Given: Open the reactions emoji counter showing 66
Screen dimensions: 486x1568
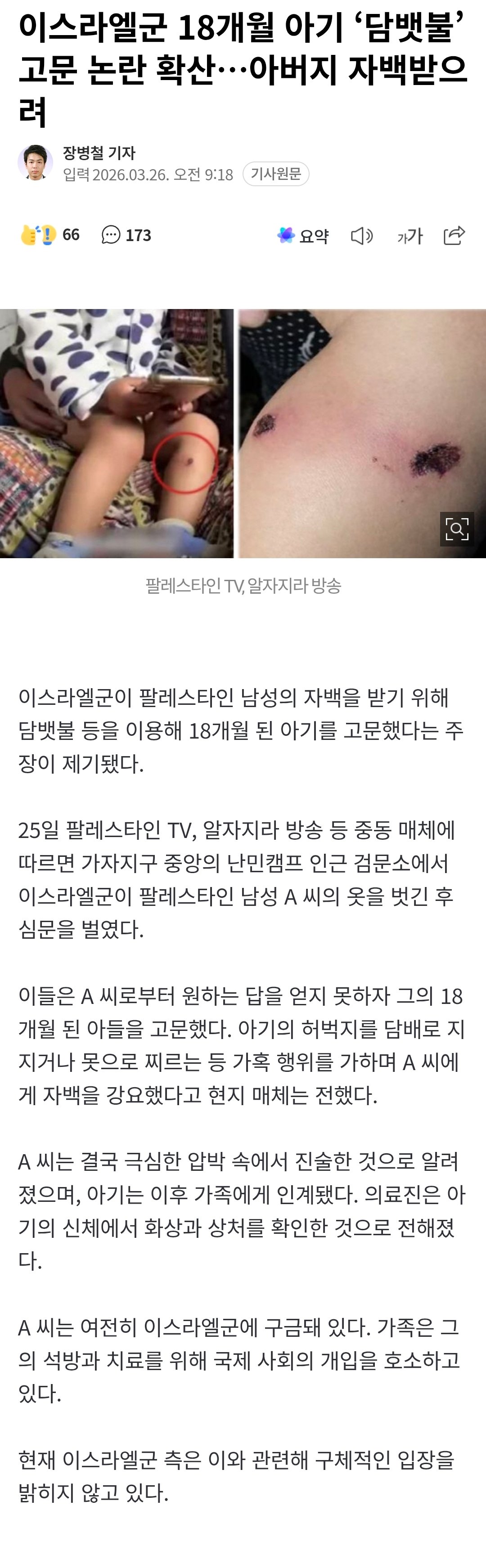Looking at the screenshot, I should [50, 235].
